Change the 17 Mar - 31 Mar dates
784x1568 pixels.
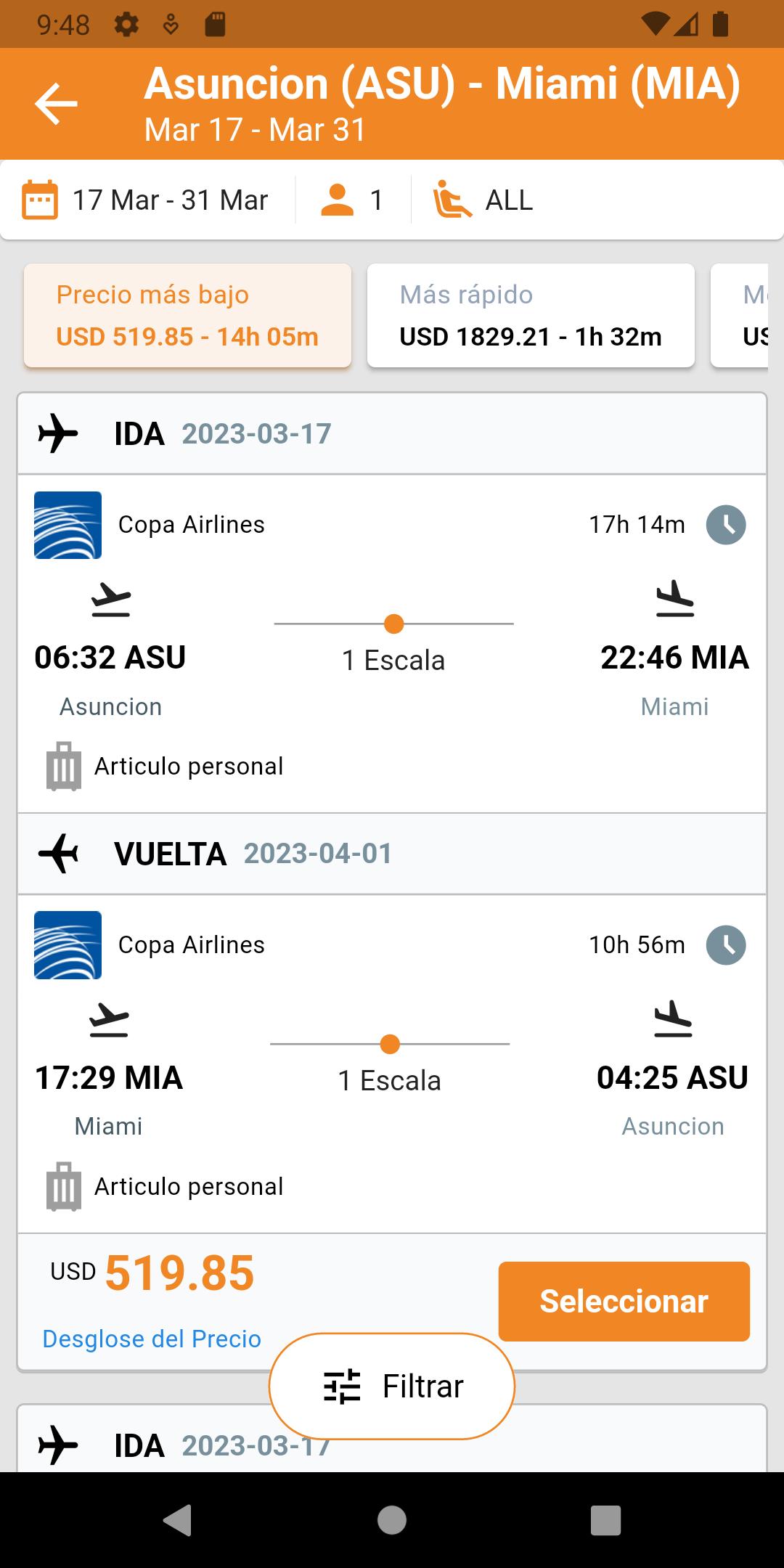coord(145,200)
